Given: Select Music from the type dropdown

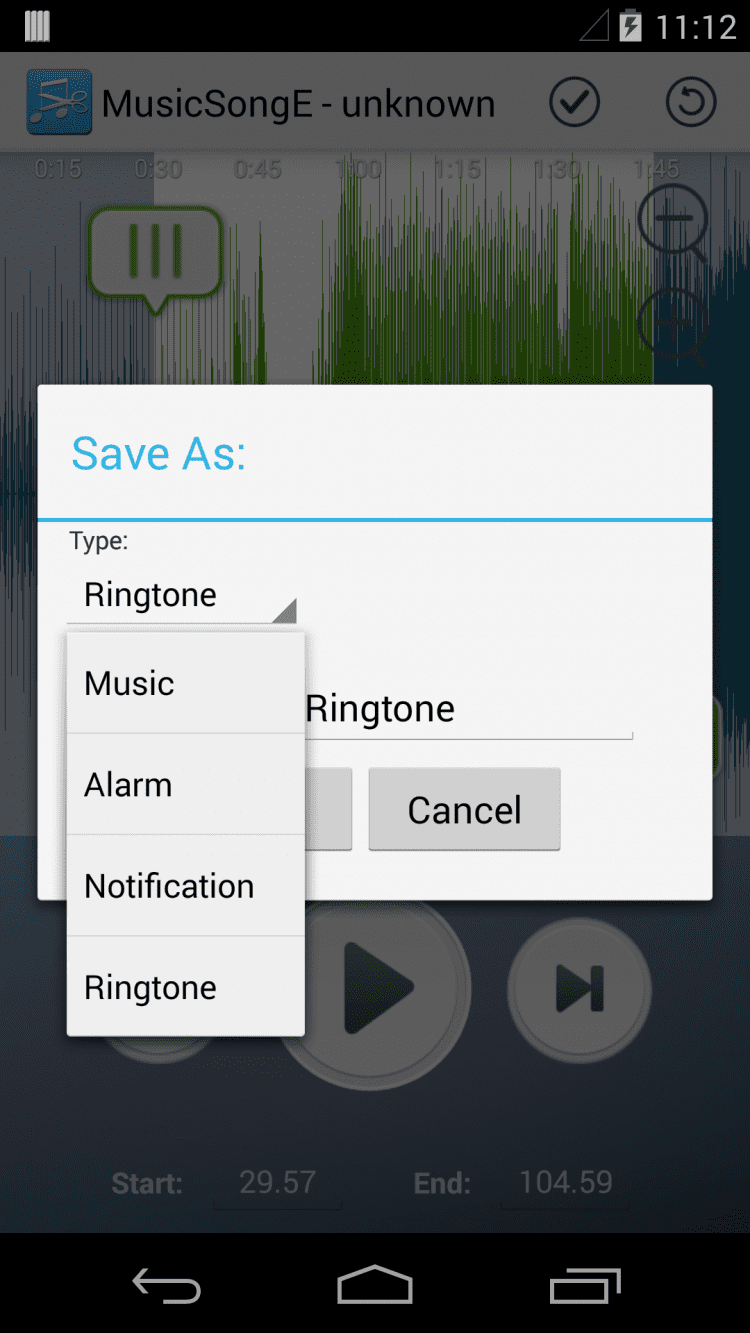Looking at the screenshot, I should click(x=185, y=684).
